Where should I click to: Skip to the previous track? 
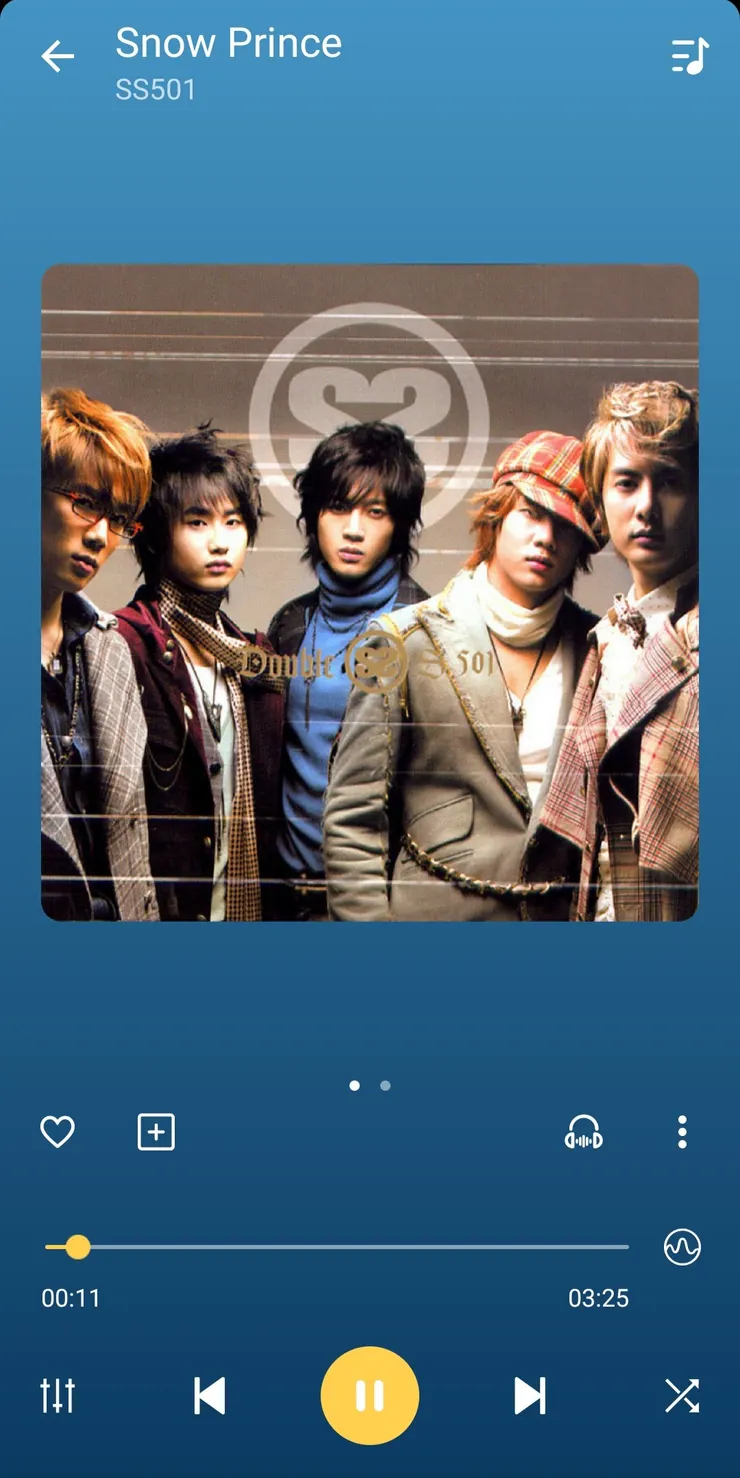point(209,1395)
